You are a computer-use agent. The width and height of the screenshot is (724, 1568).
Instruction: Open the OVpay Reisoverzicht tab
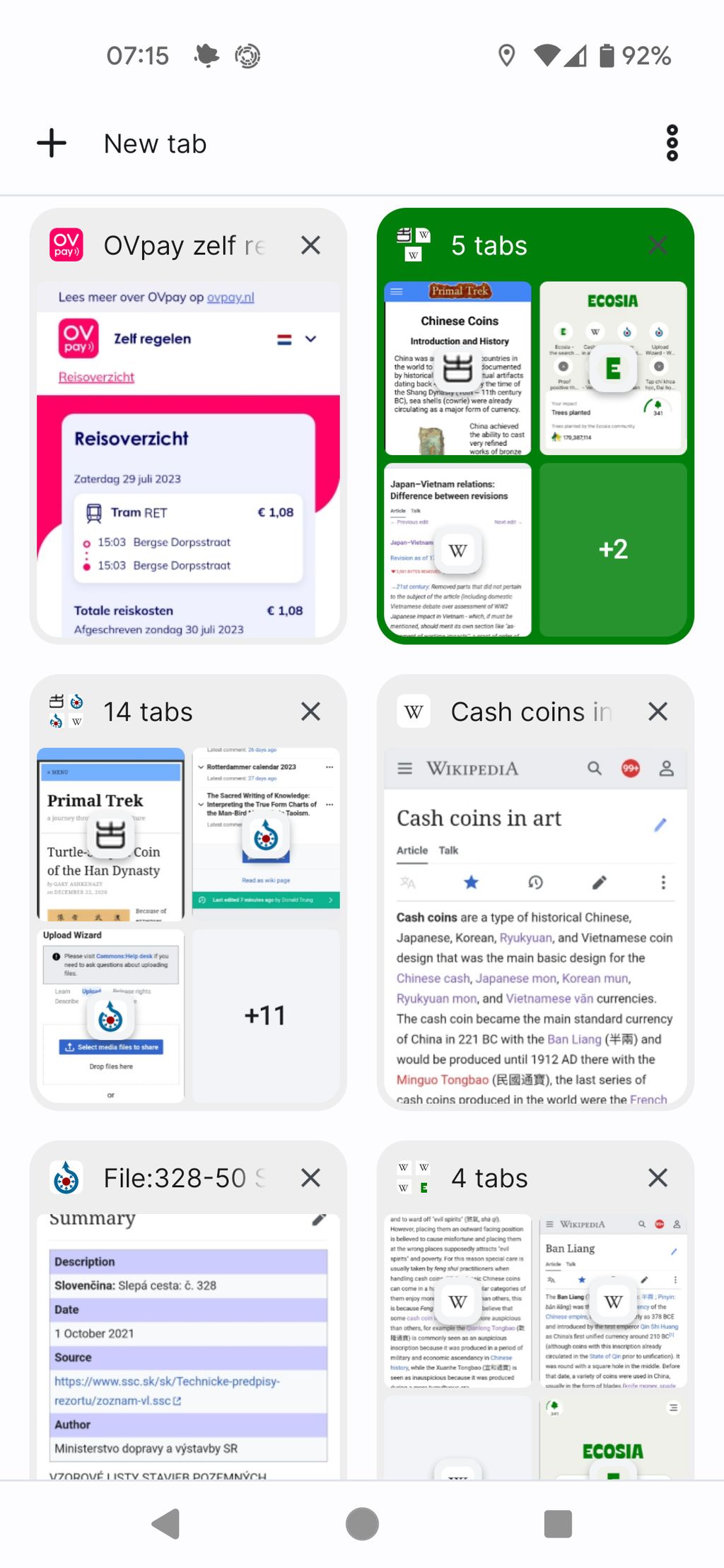coord(188,459)
